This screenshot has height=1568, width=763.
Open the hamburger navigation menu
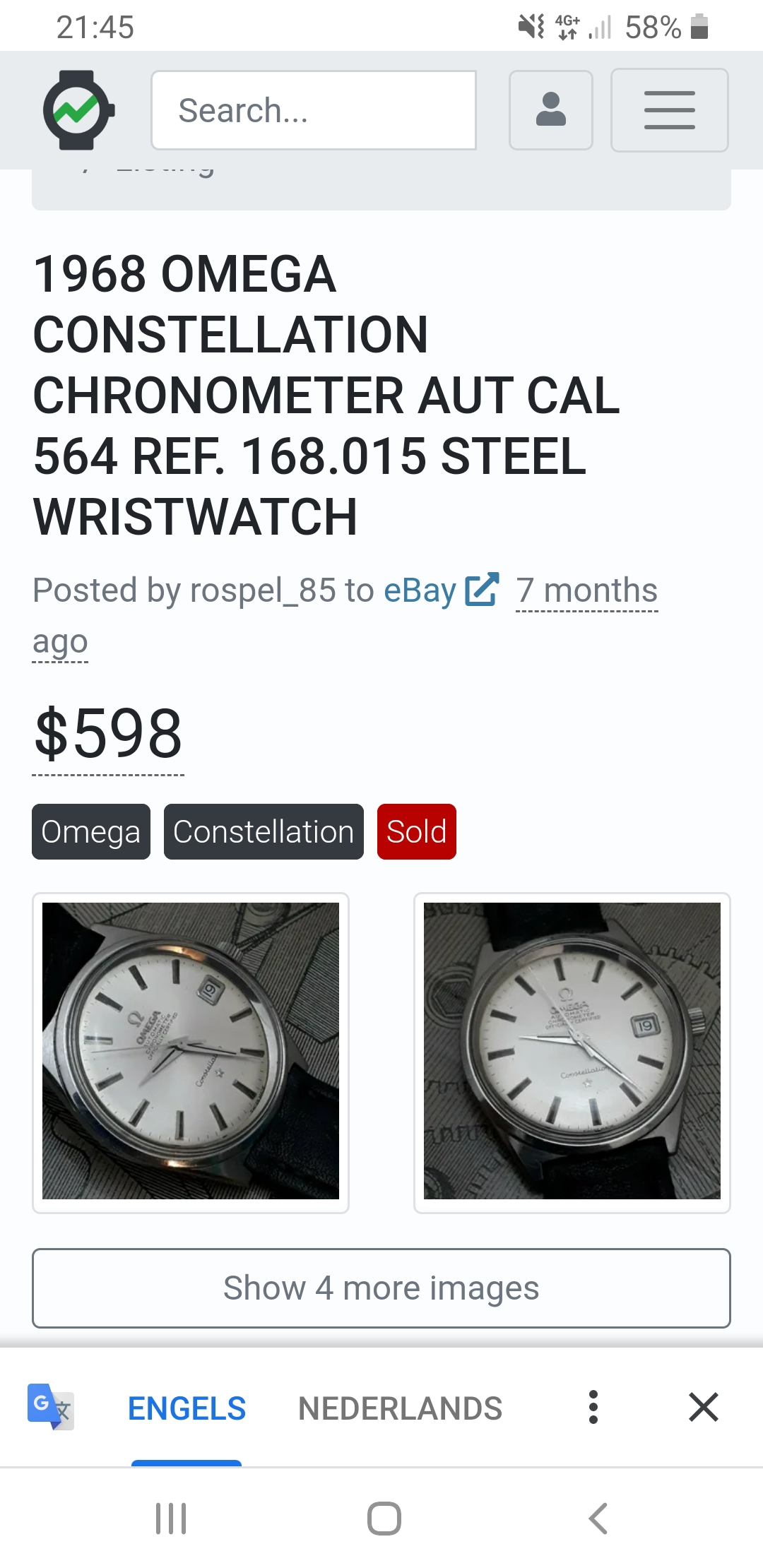(669, 110)
